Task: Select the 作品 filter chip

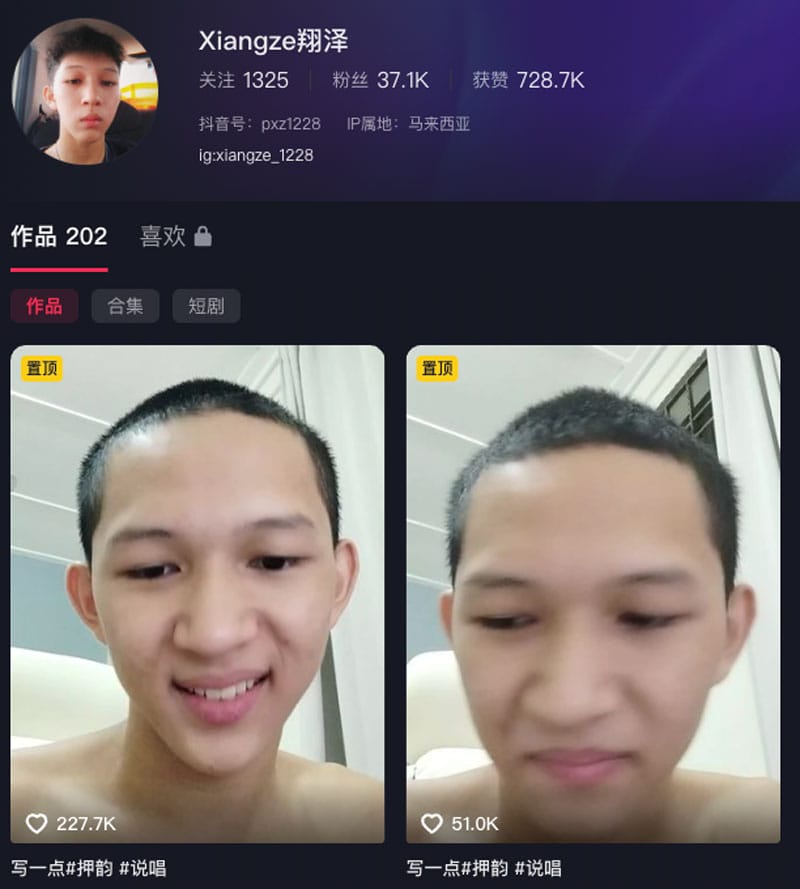Action: click(x=44, y=306)
